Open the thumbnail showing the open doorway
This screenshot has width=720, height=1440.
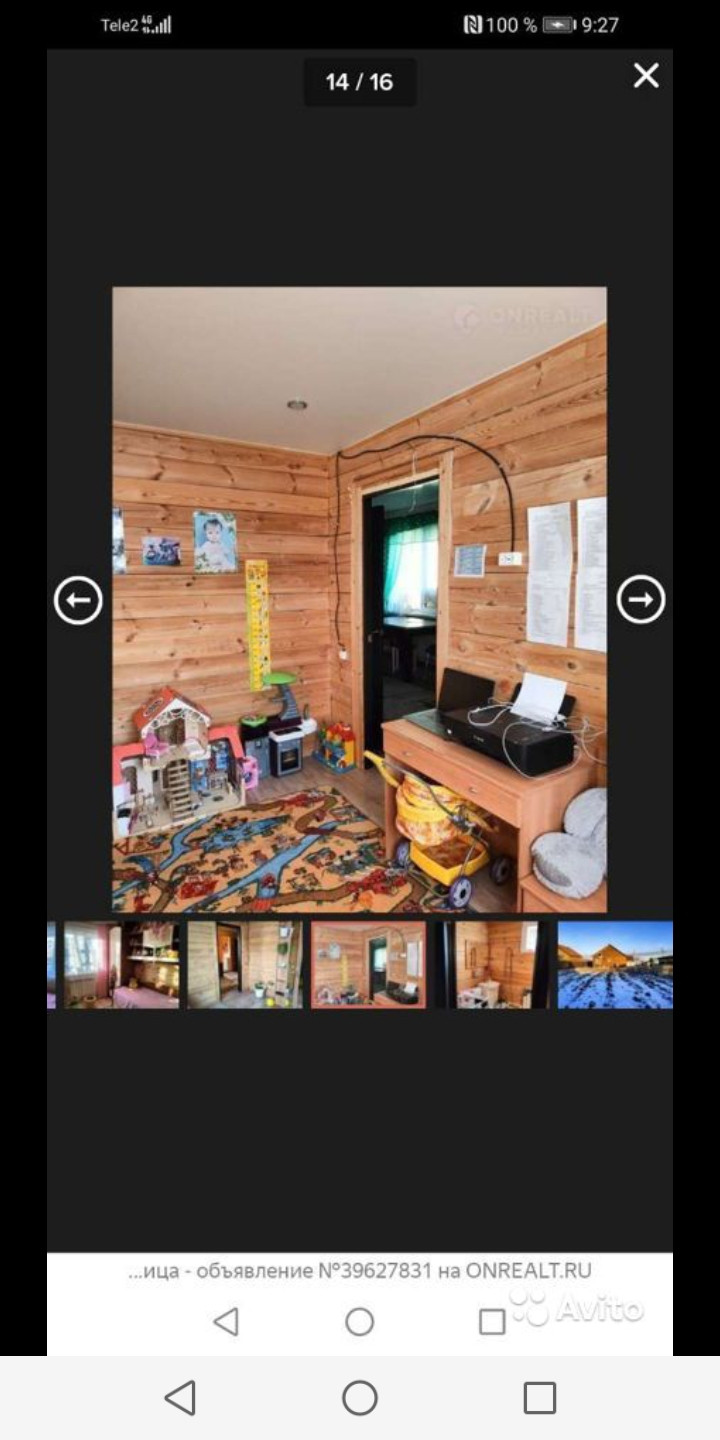coord(245,964)
